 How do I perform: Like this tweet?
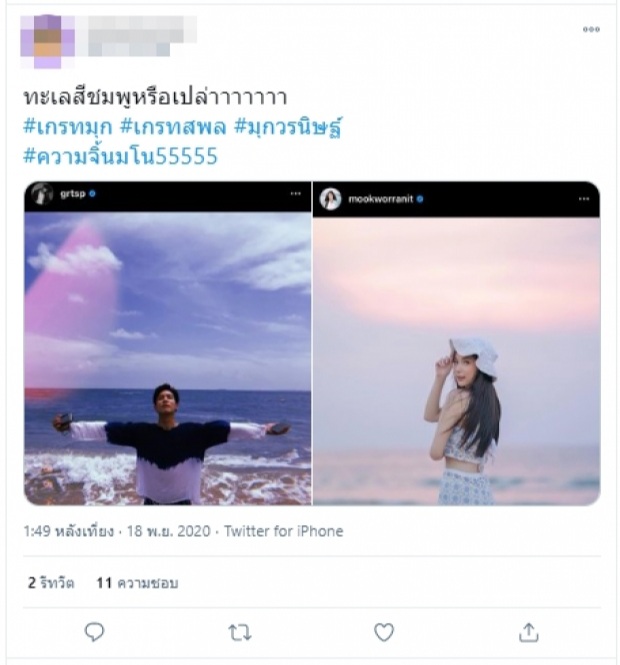pos(383,632)
